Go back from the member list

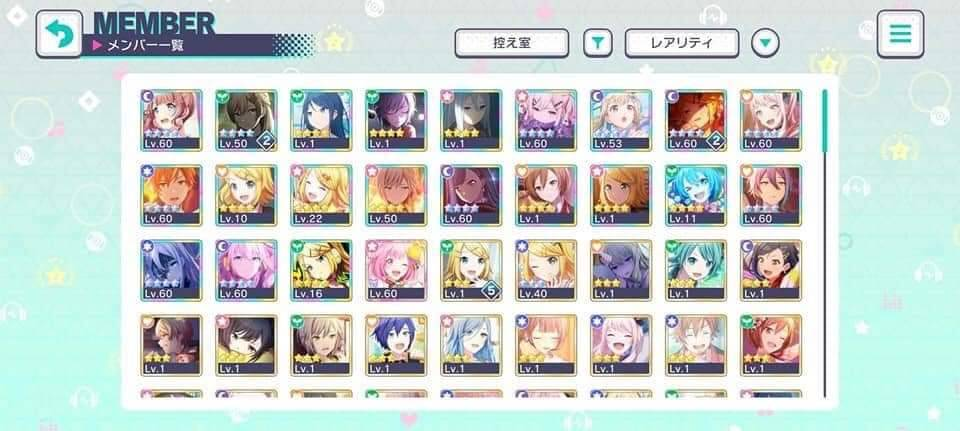coord(59,35)
